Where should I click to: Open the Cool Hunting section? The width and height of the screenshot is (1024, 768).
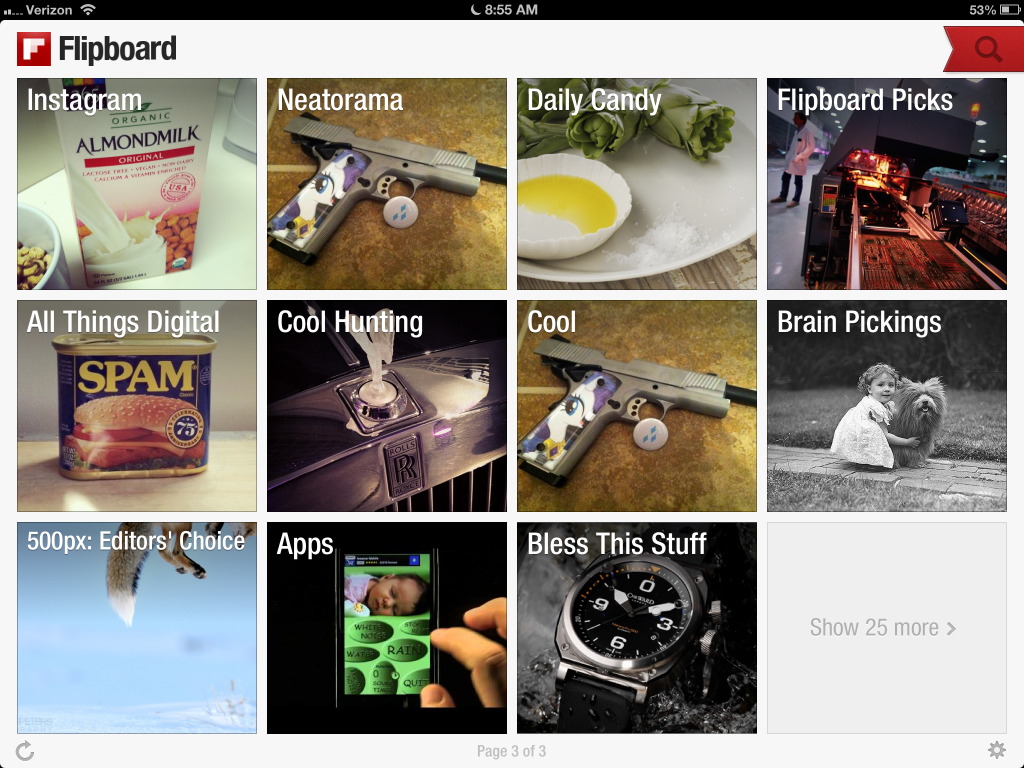(x=387, y=406)
